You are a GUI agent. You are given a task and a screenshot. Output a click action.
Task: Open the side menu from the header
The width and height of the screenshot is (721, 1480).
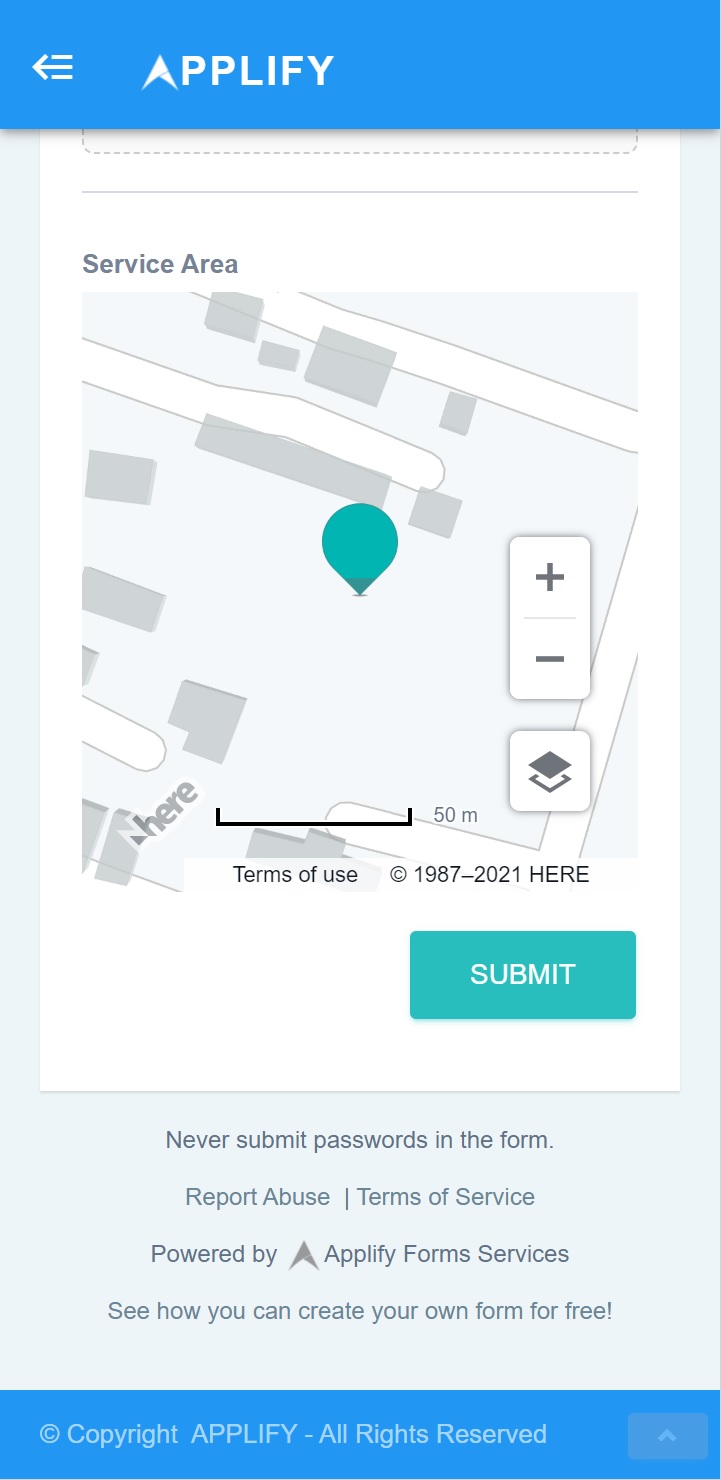[x=52, y=68]
